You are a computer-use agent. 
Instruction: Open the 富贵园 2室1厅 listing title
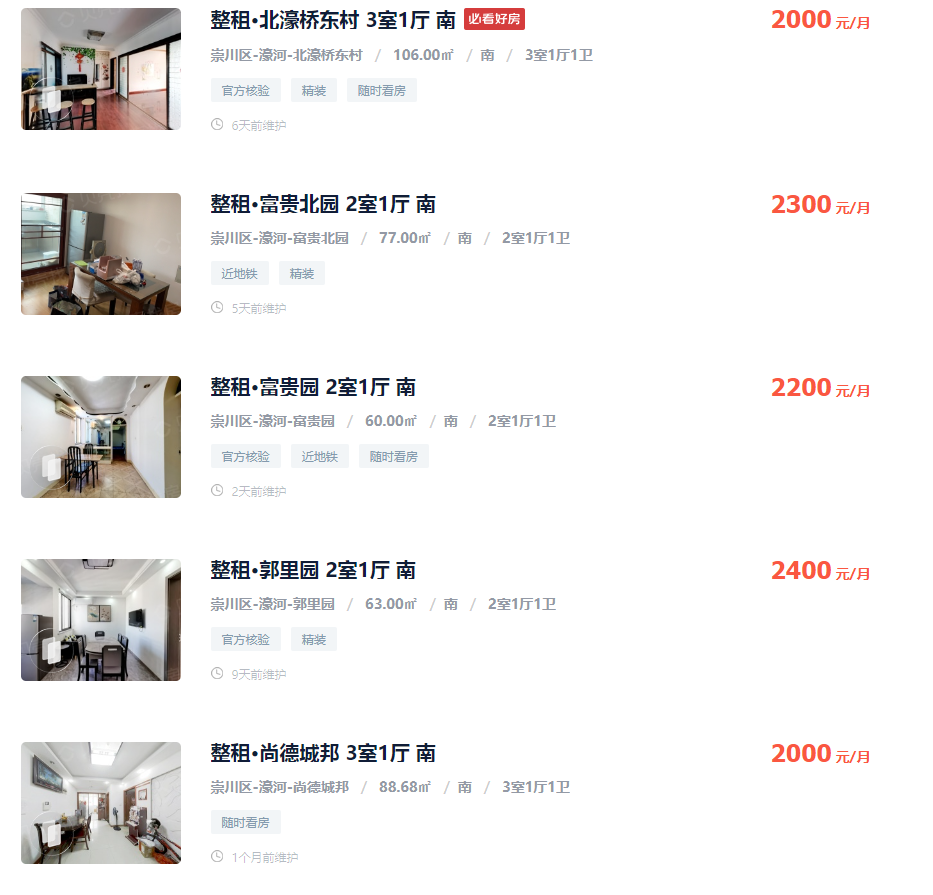pos(312,387)
